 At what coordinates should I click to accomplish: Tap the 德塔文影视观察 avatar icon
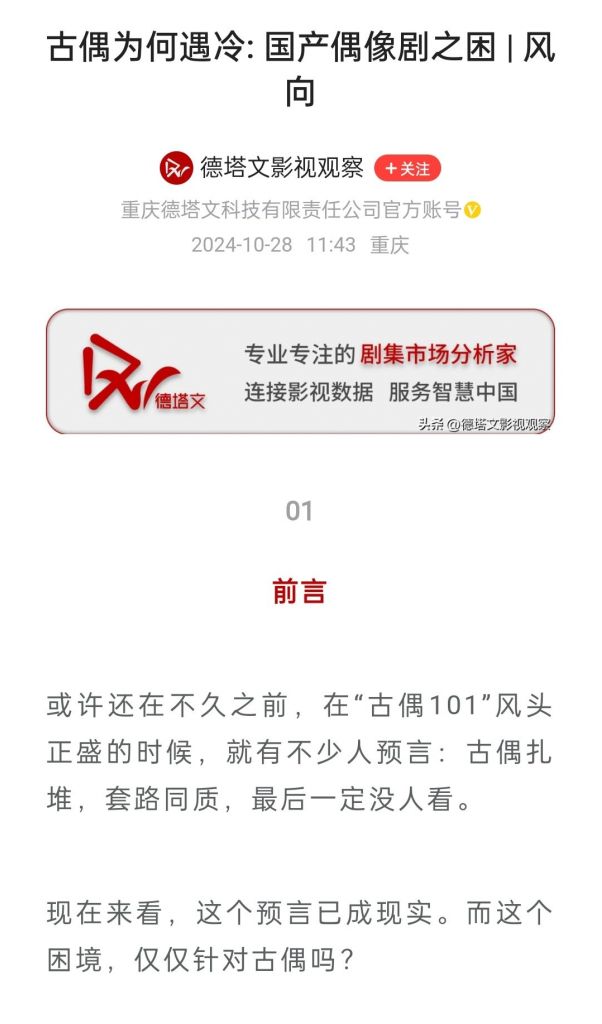176,168
